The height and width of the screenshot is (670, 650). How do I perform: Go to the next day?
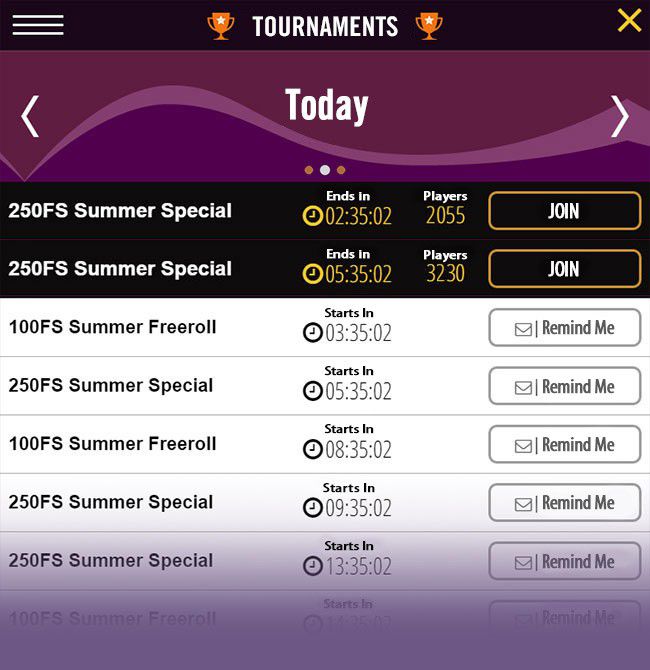[620, 116]
